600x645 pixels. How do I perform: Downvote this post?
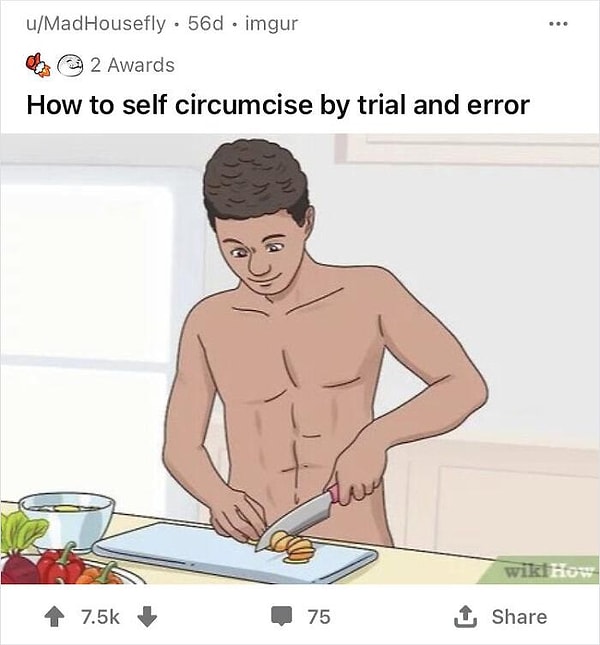click(x=146, y=617)
